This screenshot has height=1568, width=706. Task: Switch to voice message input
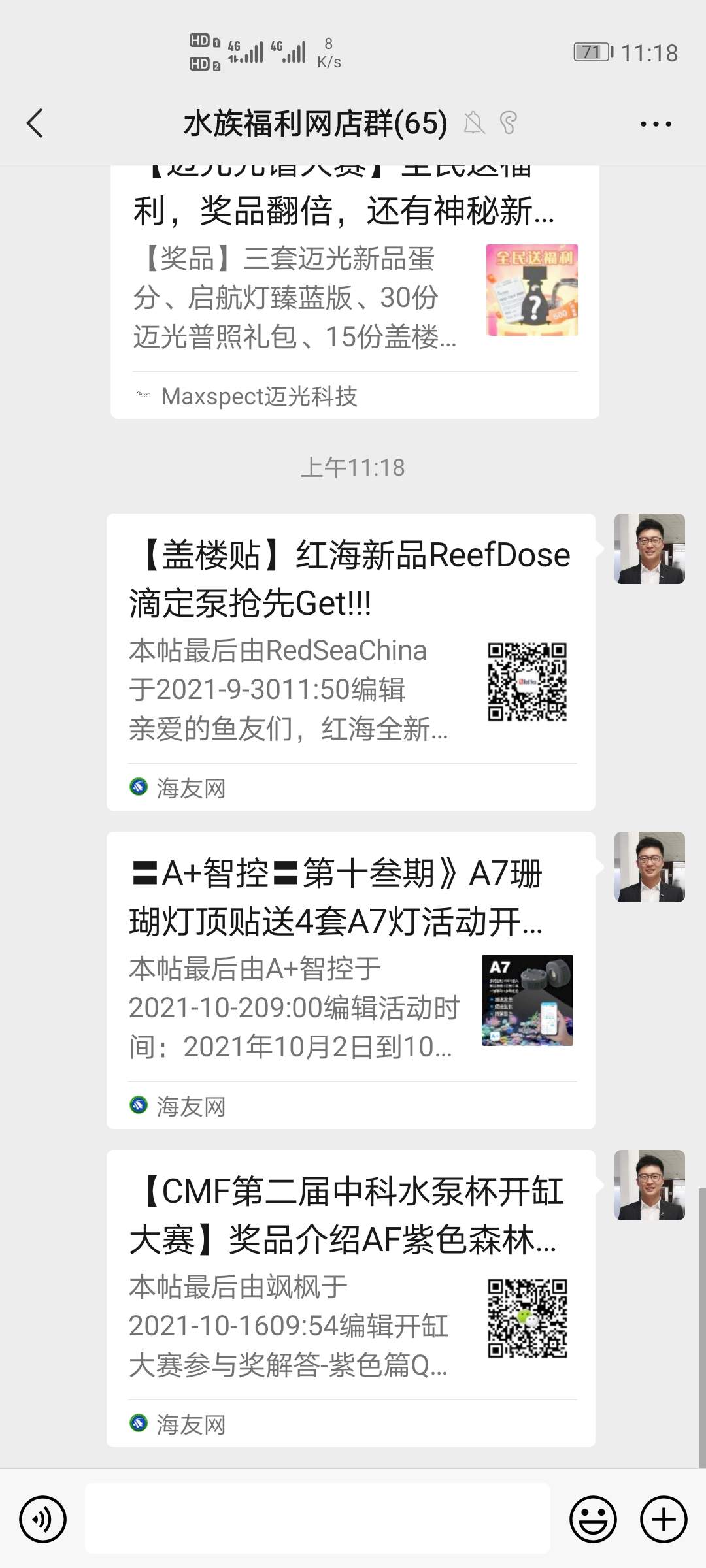coord(43,1519)
